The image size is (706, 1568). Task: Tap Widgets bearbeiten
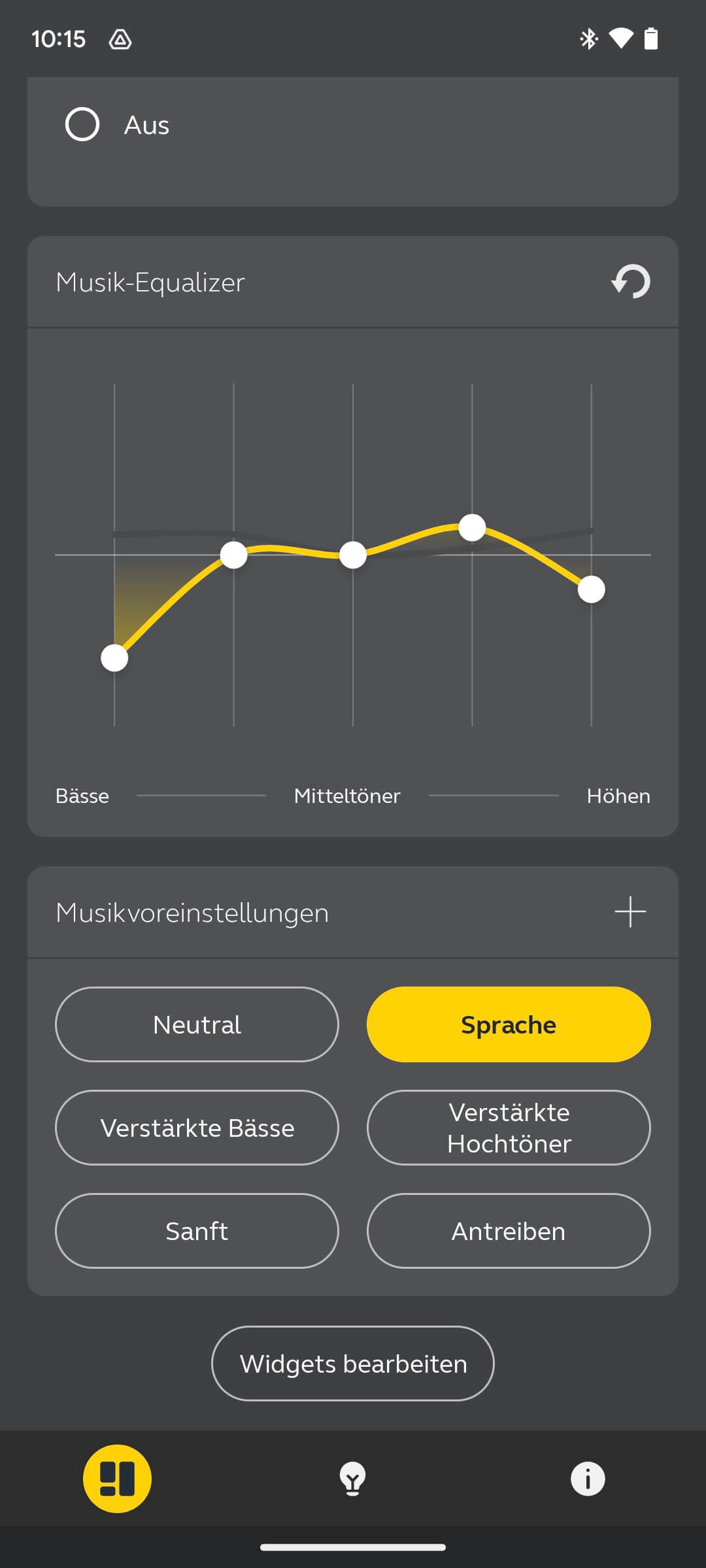353,1364
